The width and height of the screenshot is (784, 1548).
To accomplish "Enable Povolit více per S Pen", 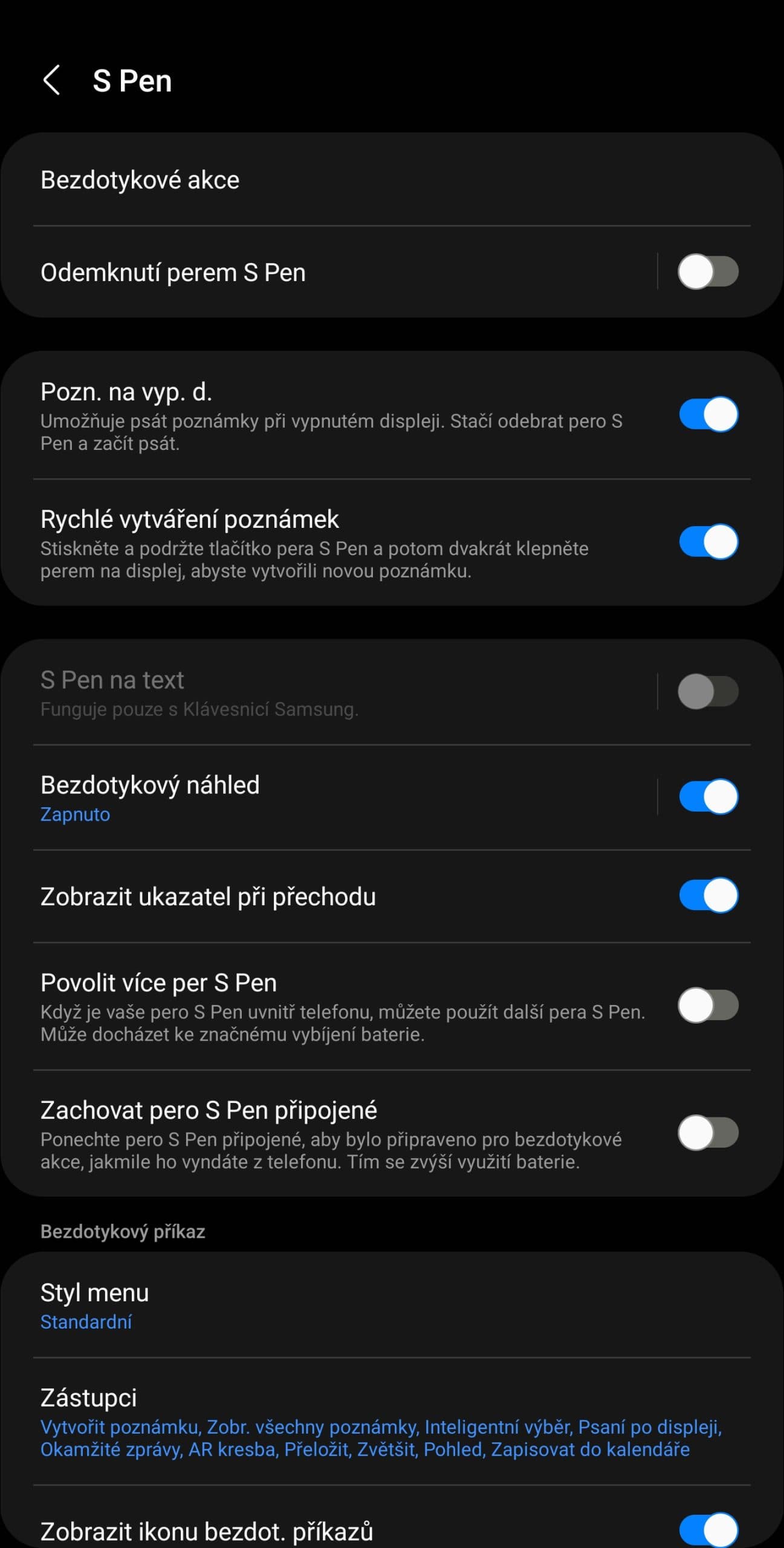I will (x=708, y=1006).
